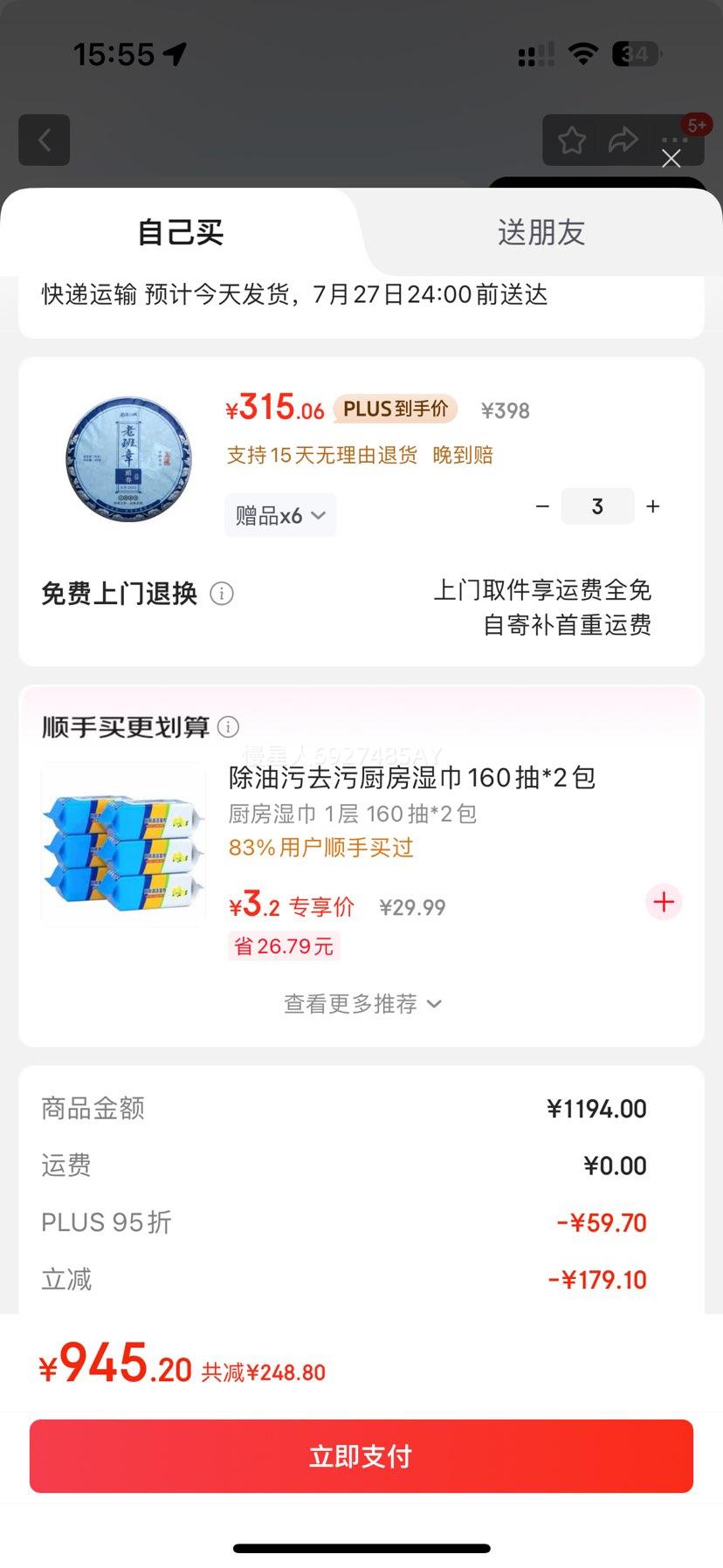Decrease tea cake quantity by one
Viewport: 723px width, 1568px height.
point(542,506)
